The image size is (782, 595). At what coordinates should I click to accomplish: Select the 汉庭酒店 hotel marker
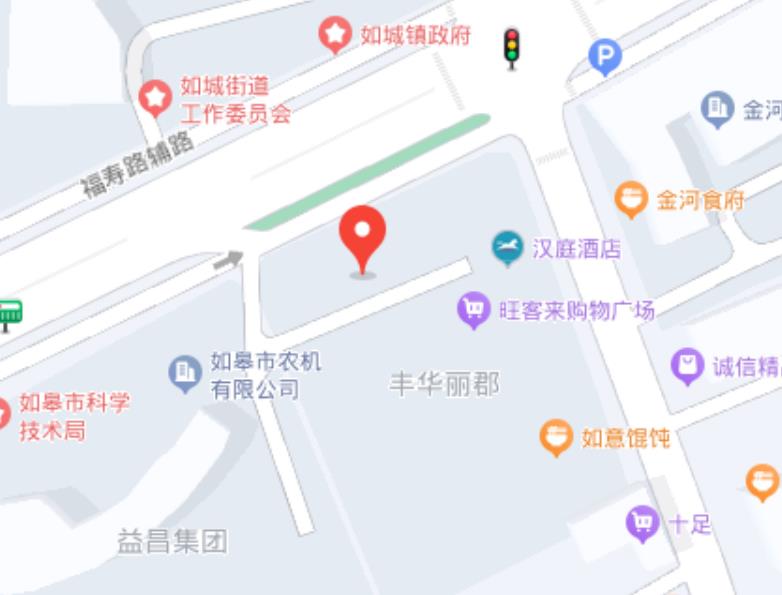pos(508,247)
